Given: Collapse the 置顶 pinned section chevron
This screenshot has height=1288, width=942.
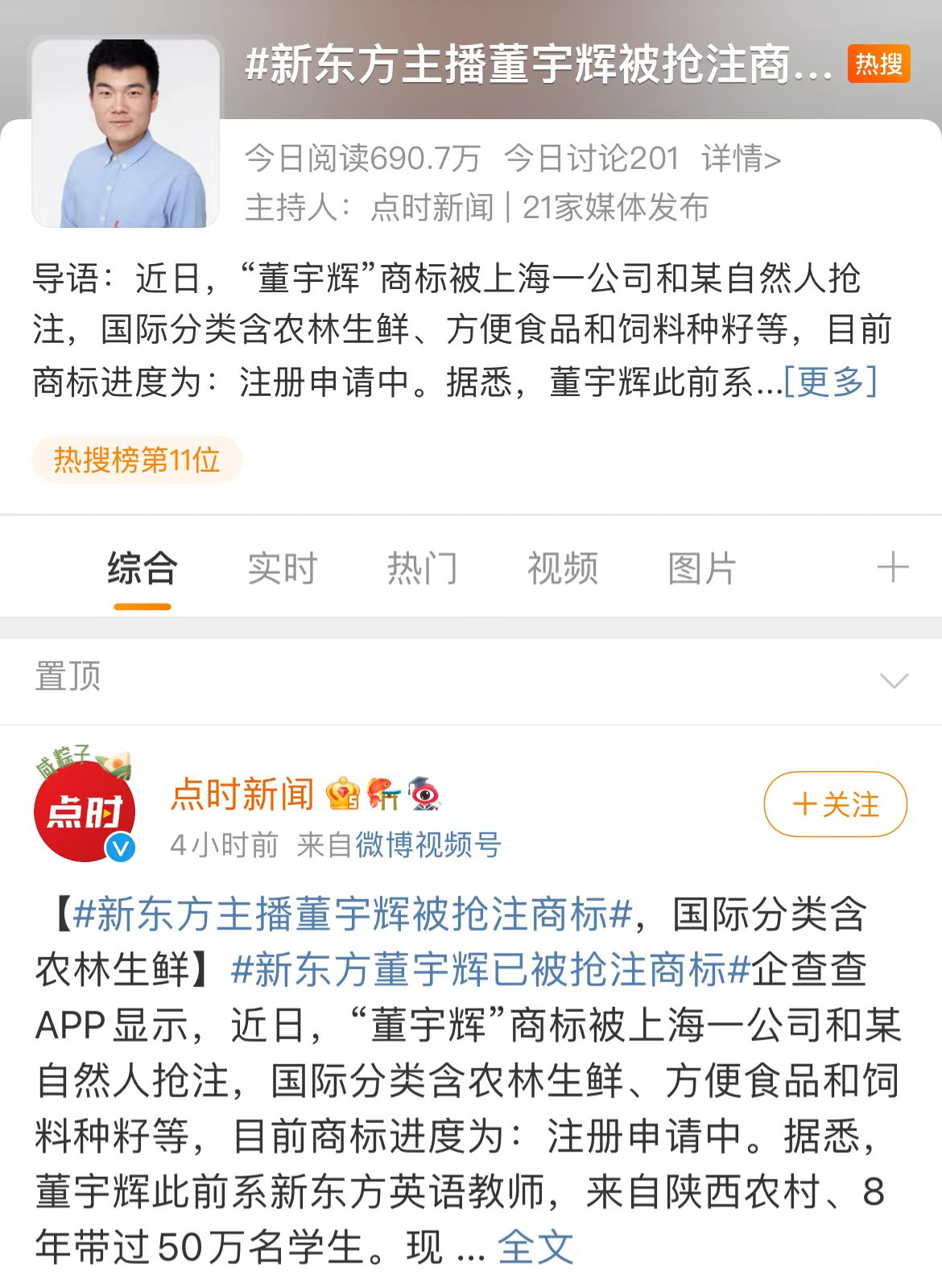Looking at the screenshot, I should [x=894, y=680].
